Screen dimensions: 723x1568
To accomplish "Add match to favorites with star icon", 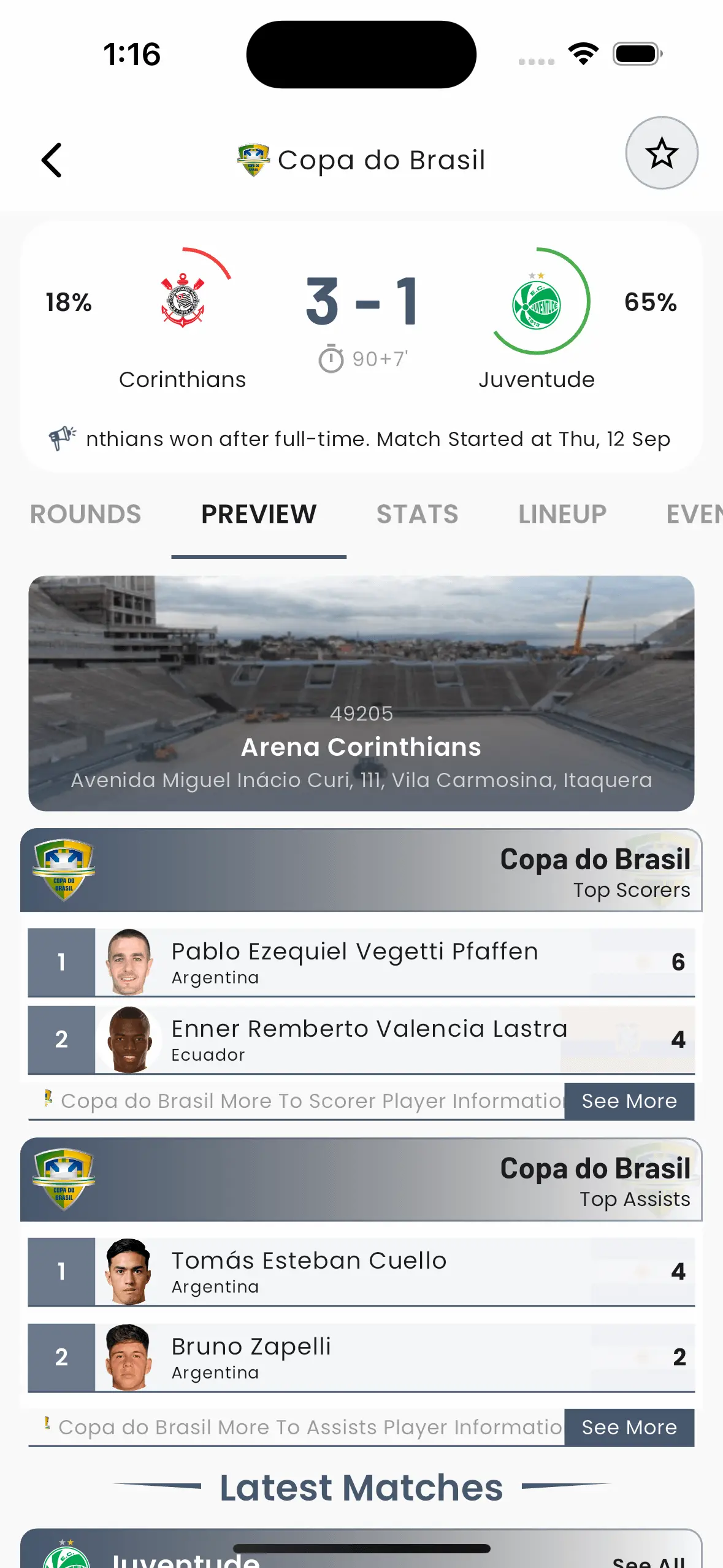I will click(661, 153).
